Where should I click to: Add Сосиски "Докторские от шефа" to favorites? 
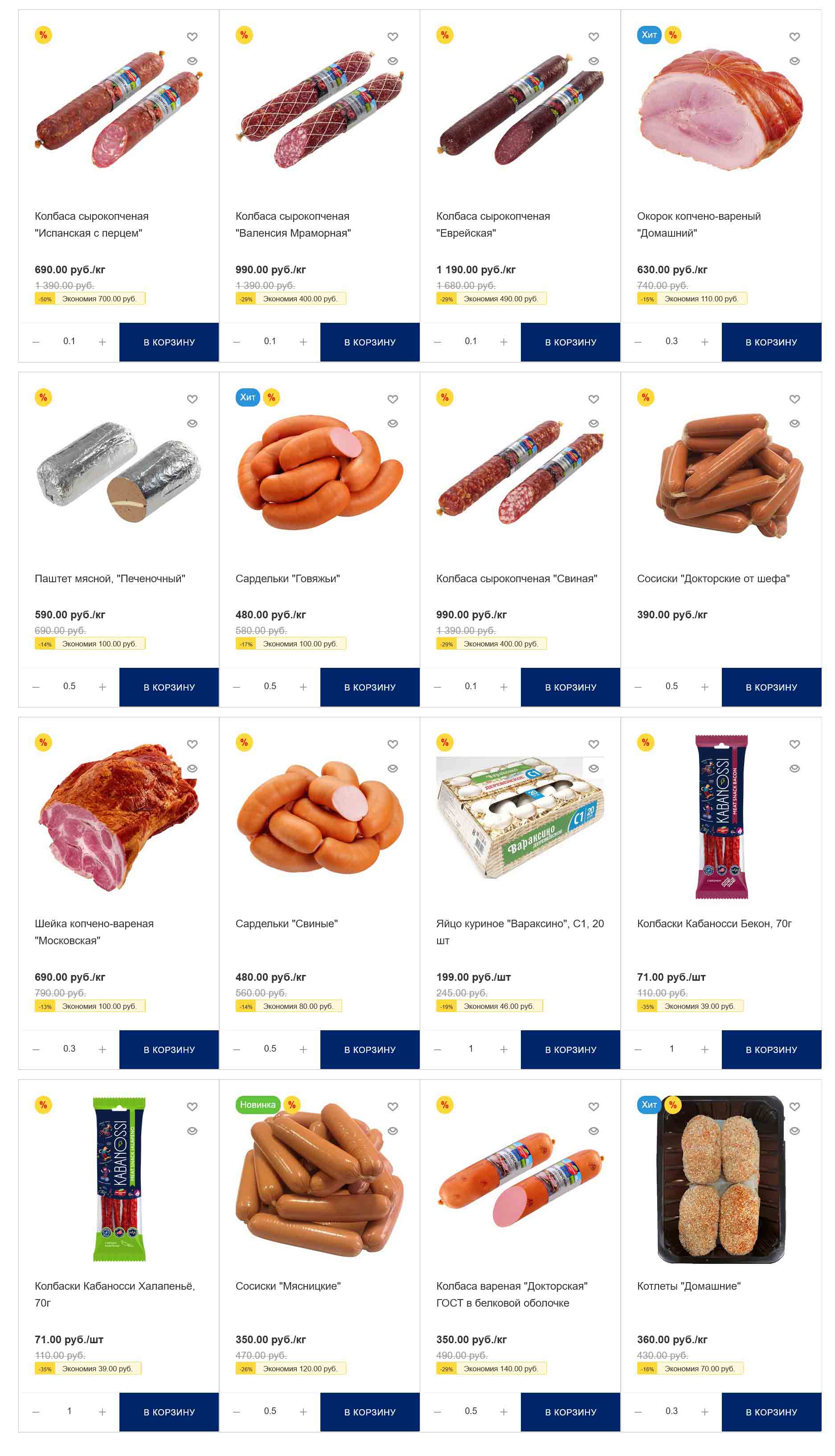794,399
